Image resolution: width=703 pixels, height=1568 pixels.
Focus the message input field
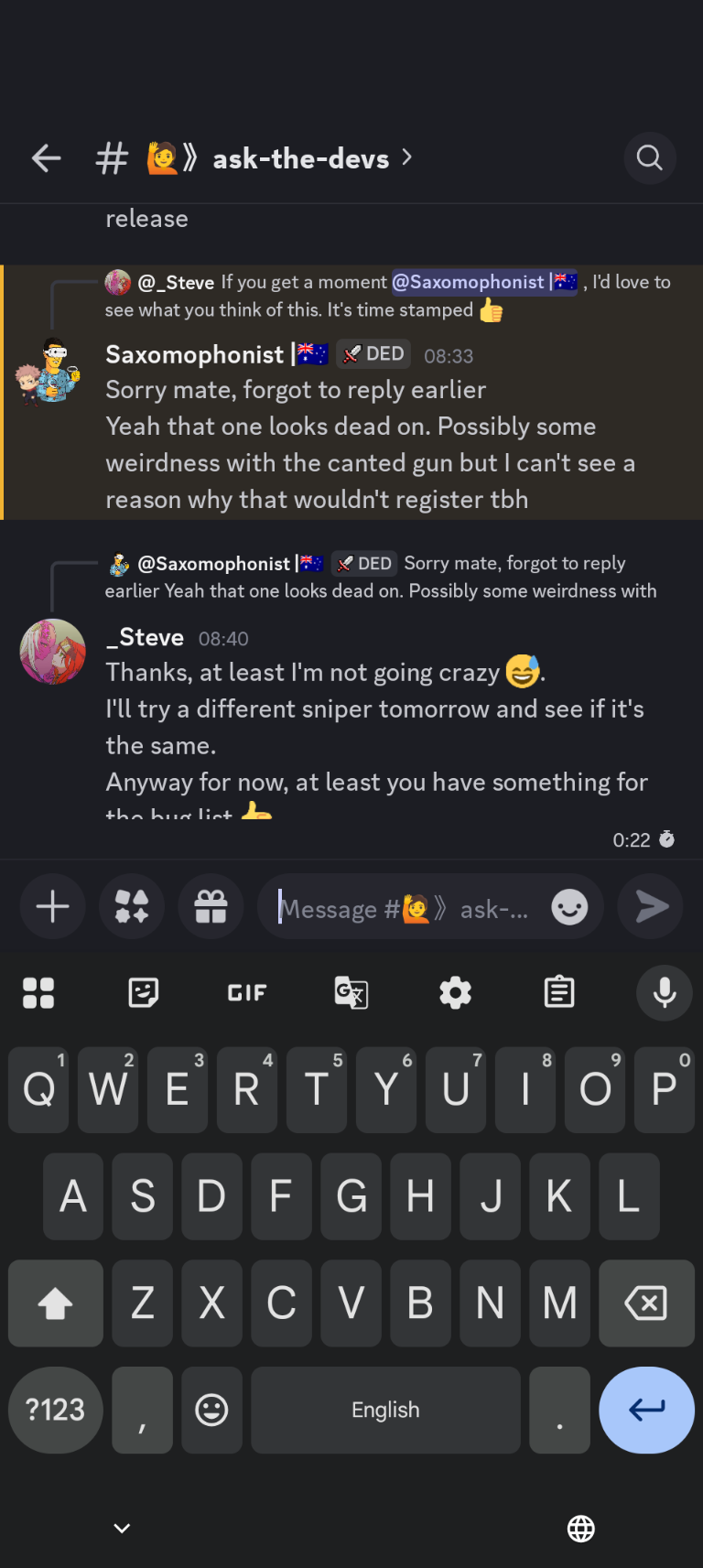coord(403,909)
